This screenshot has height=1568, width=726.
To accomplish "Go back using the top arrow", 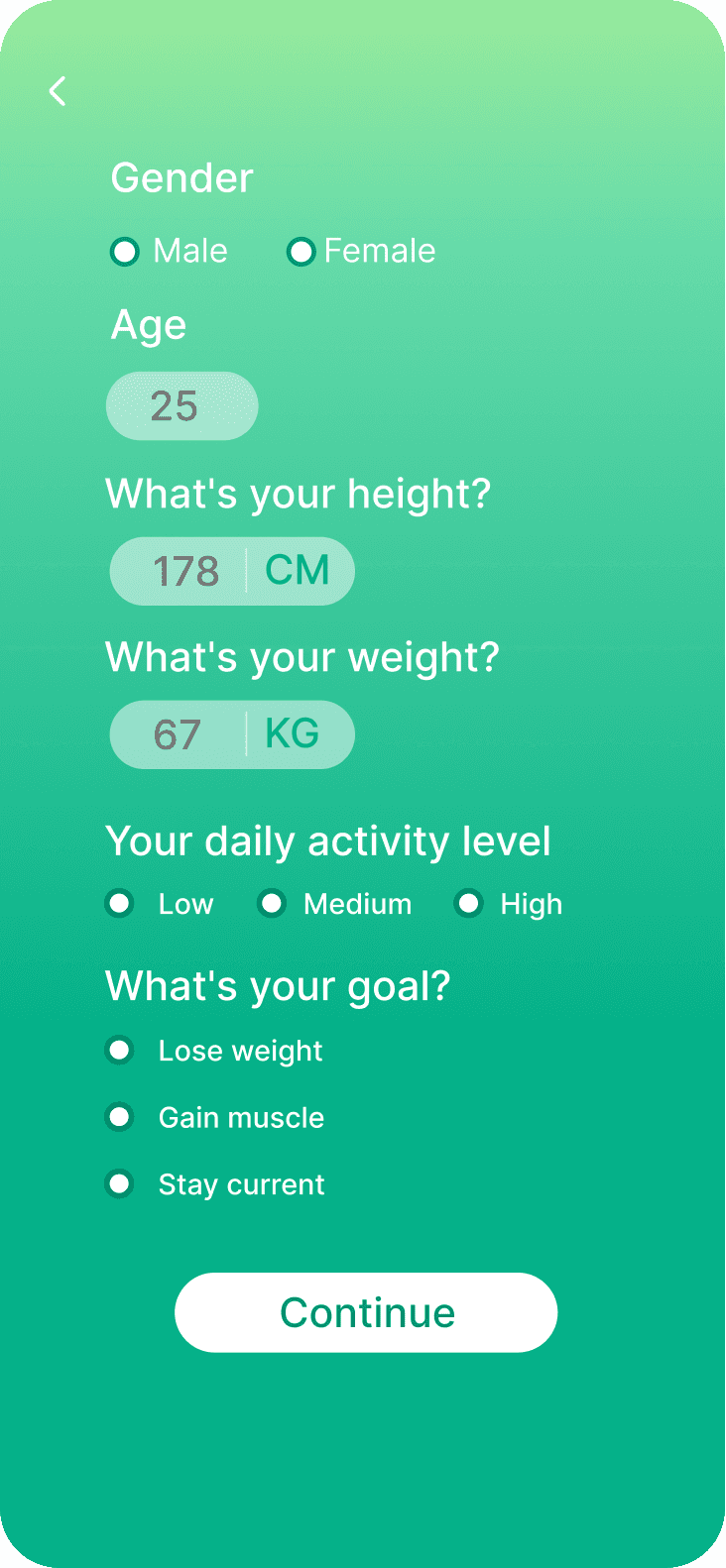I will [58, 91].
